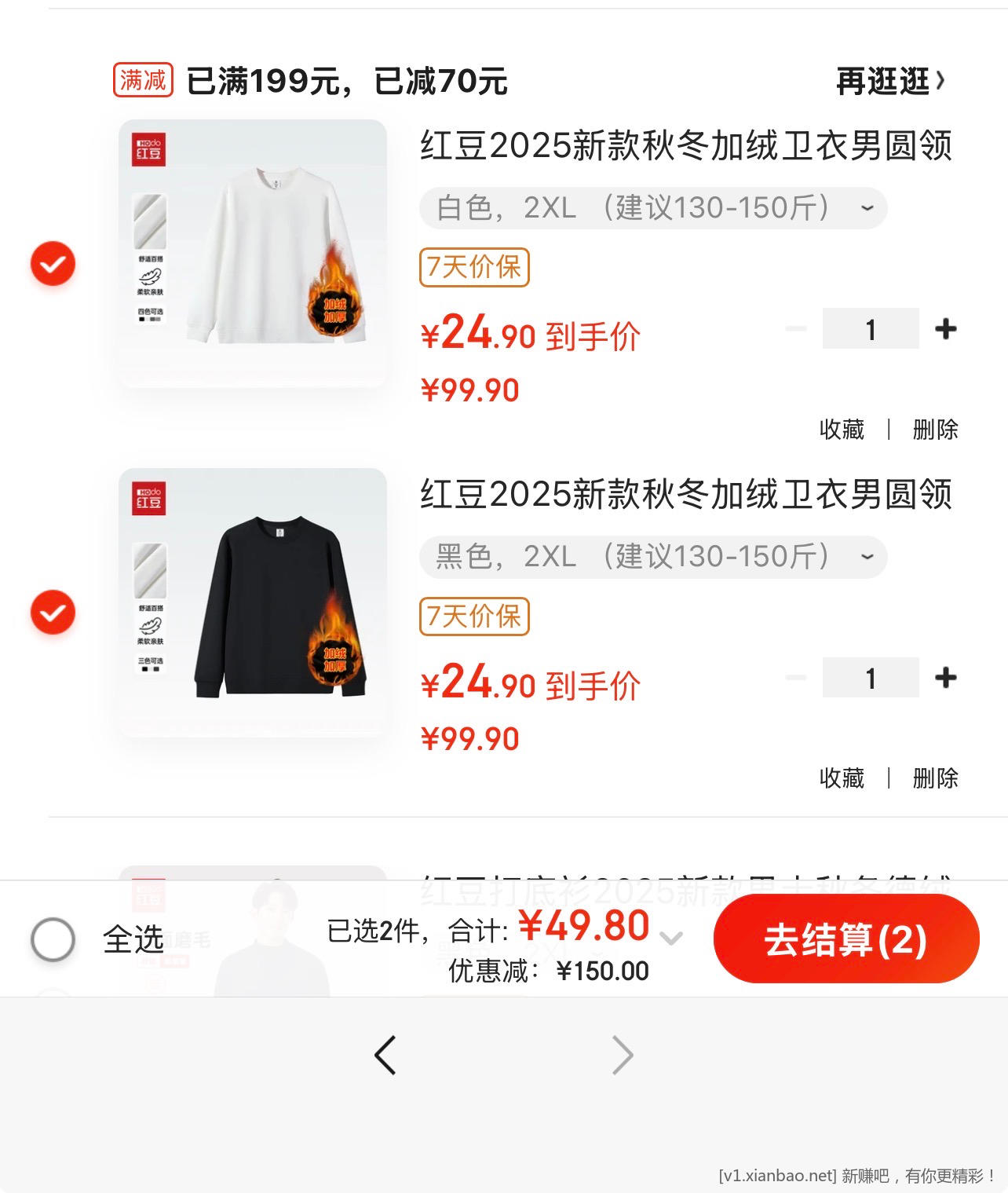Expand the price breakdown chevron beside ¥49.80

pos(671,939)
